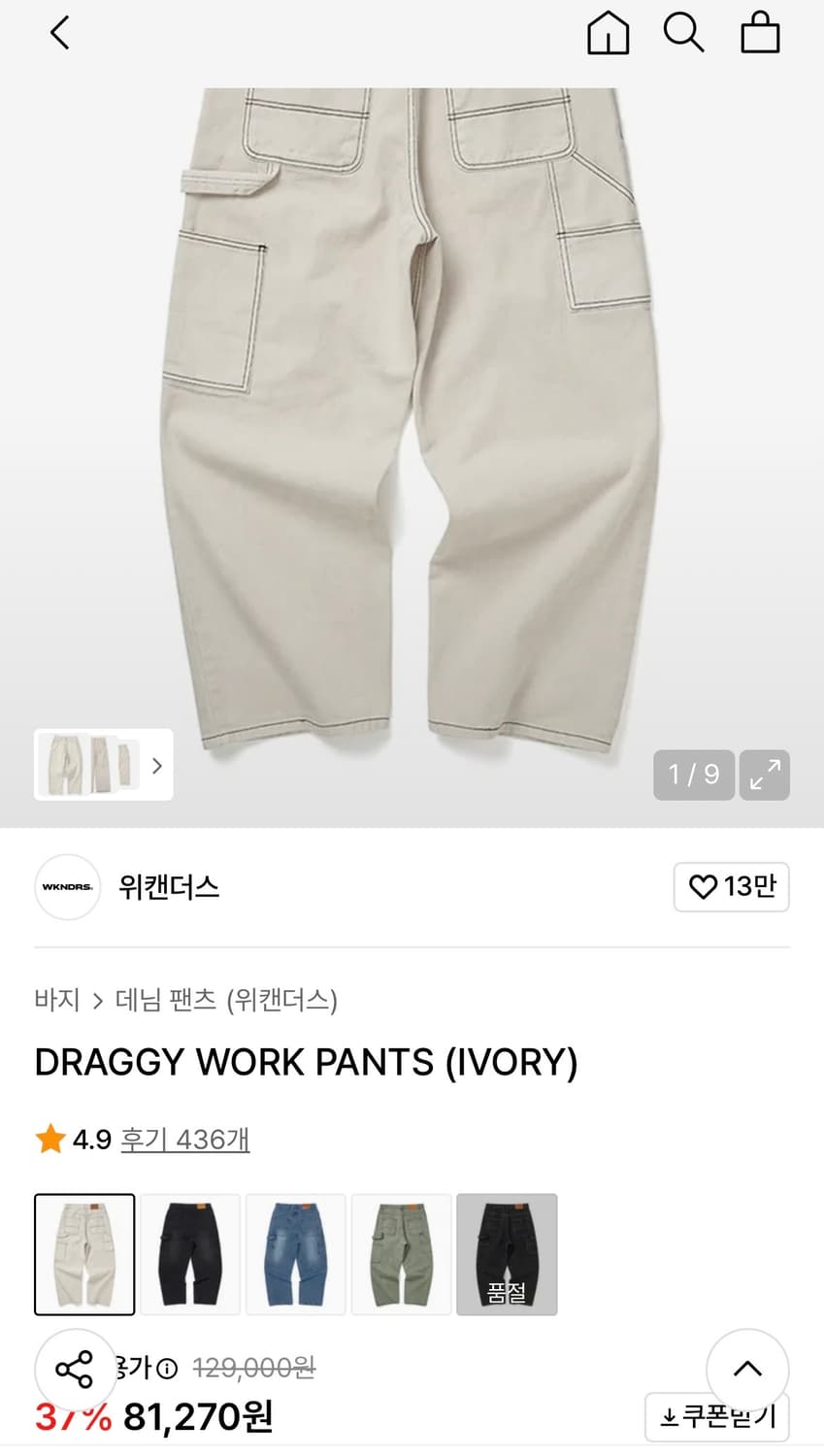Click the WKNDRS brand logo circle
824x1456 pixels.
67,886
